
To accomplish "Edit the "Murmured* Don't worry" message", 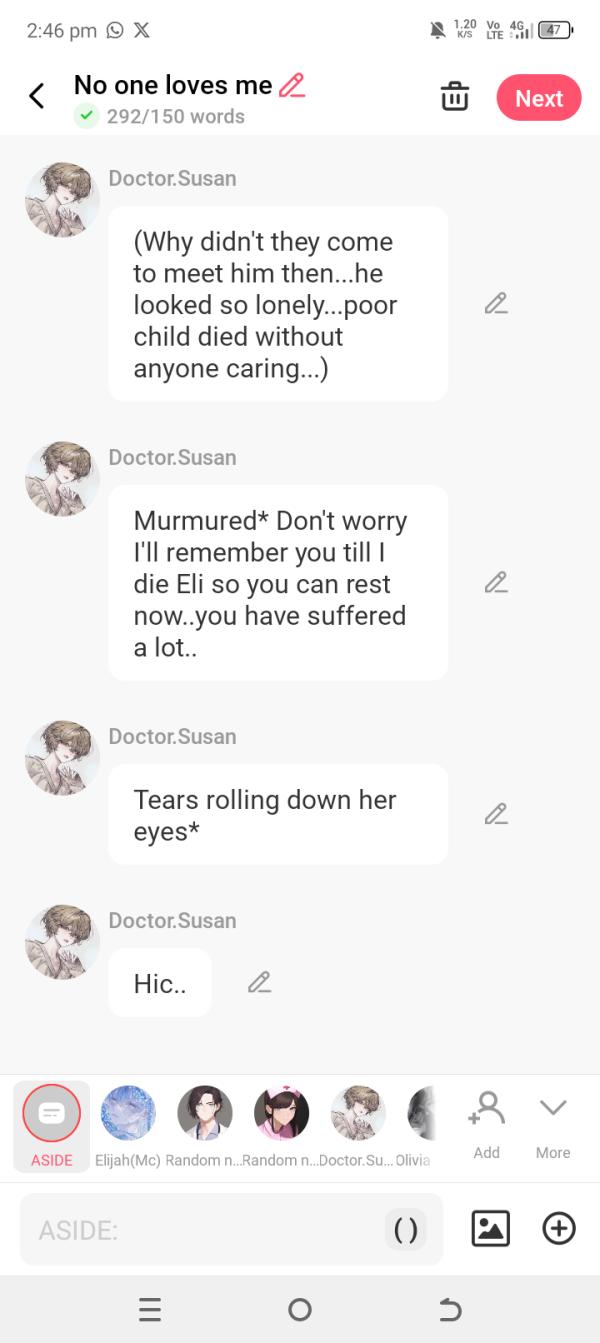I will 495,583.
